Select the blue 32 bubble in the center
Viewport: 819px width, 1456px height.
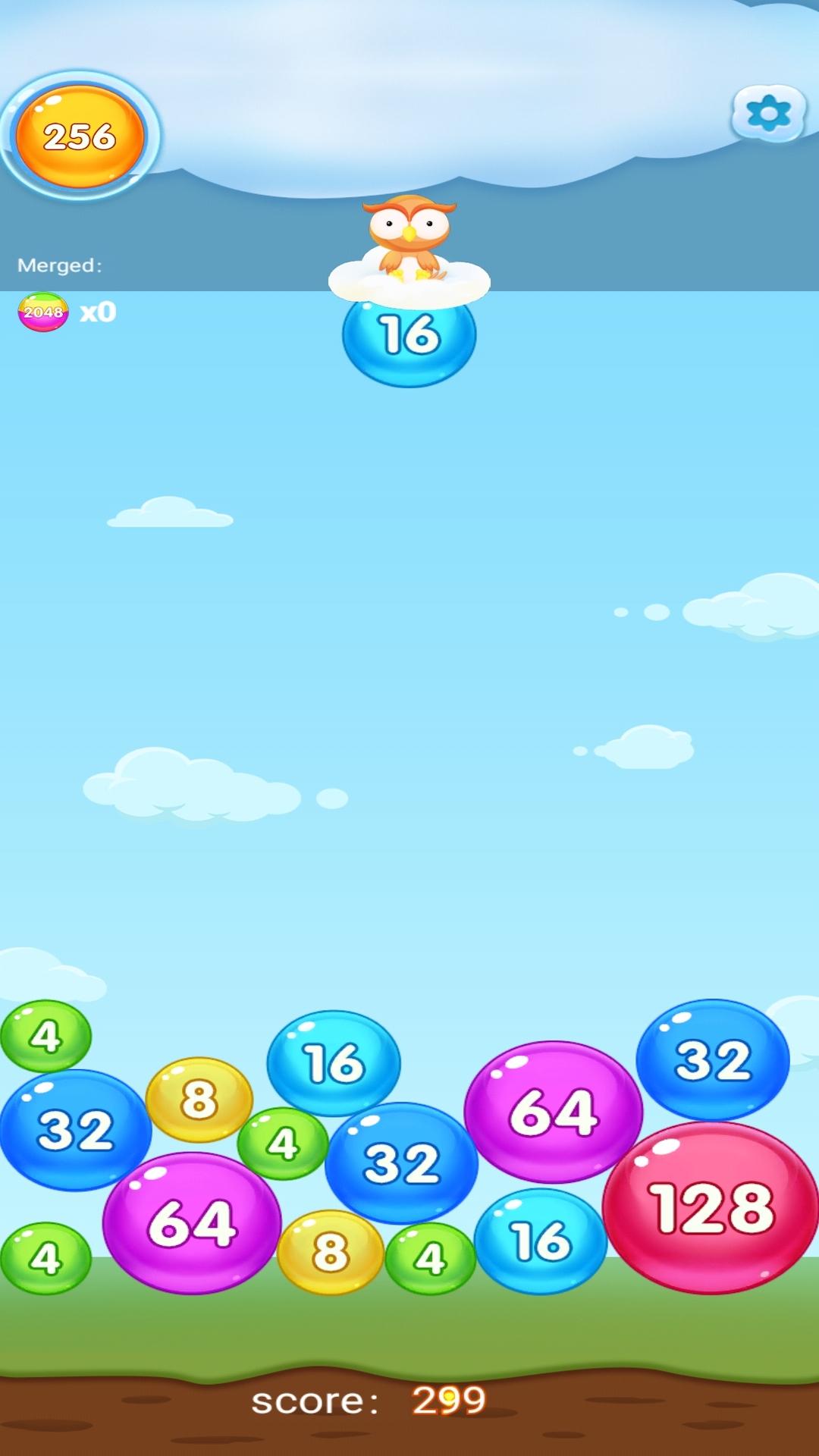402,1160
